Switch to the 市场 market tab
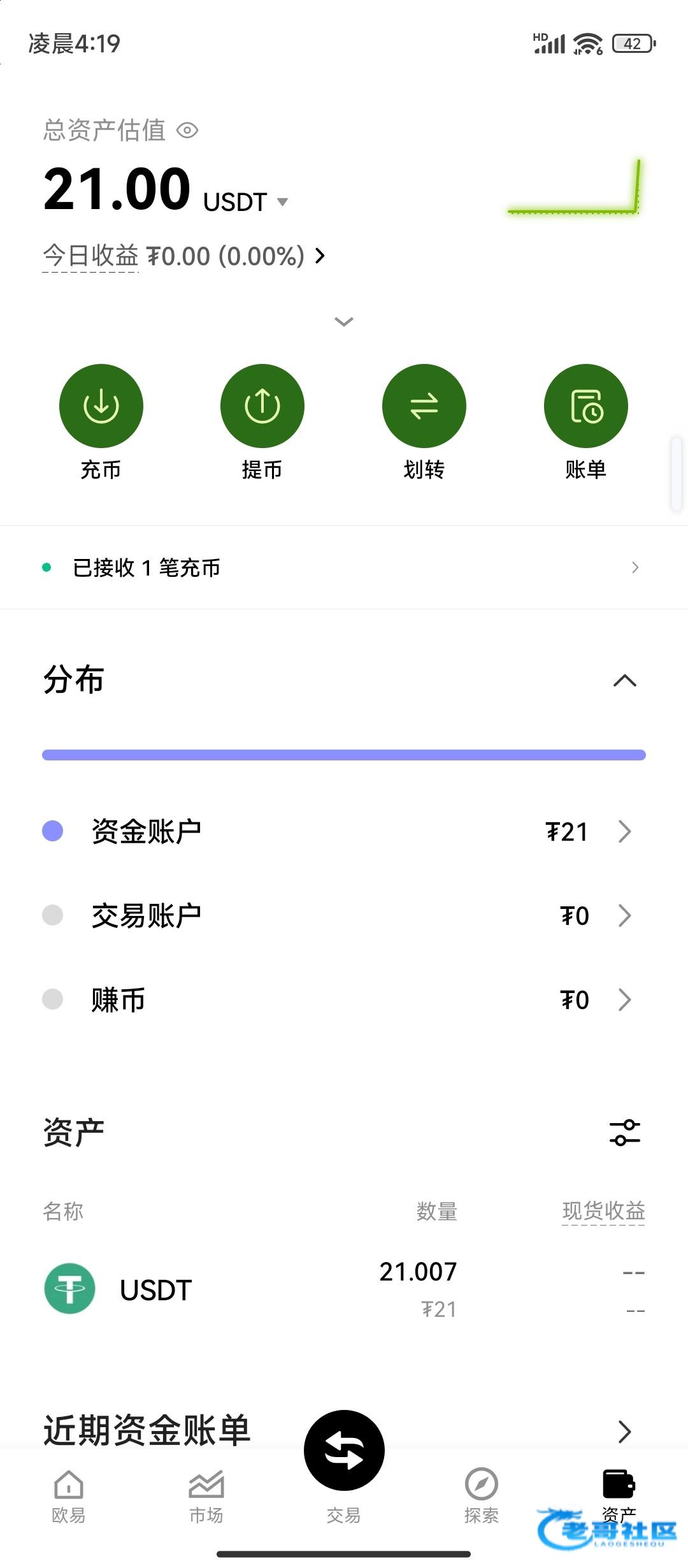The width and height of the screenshot is (688, 1568). tap(206, 1495)
